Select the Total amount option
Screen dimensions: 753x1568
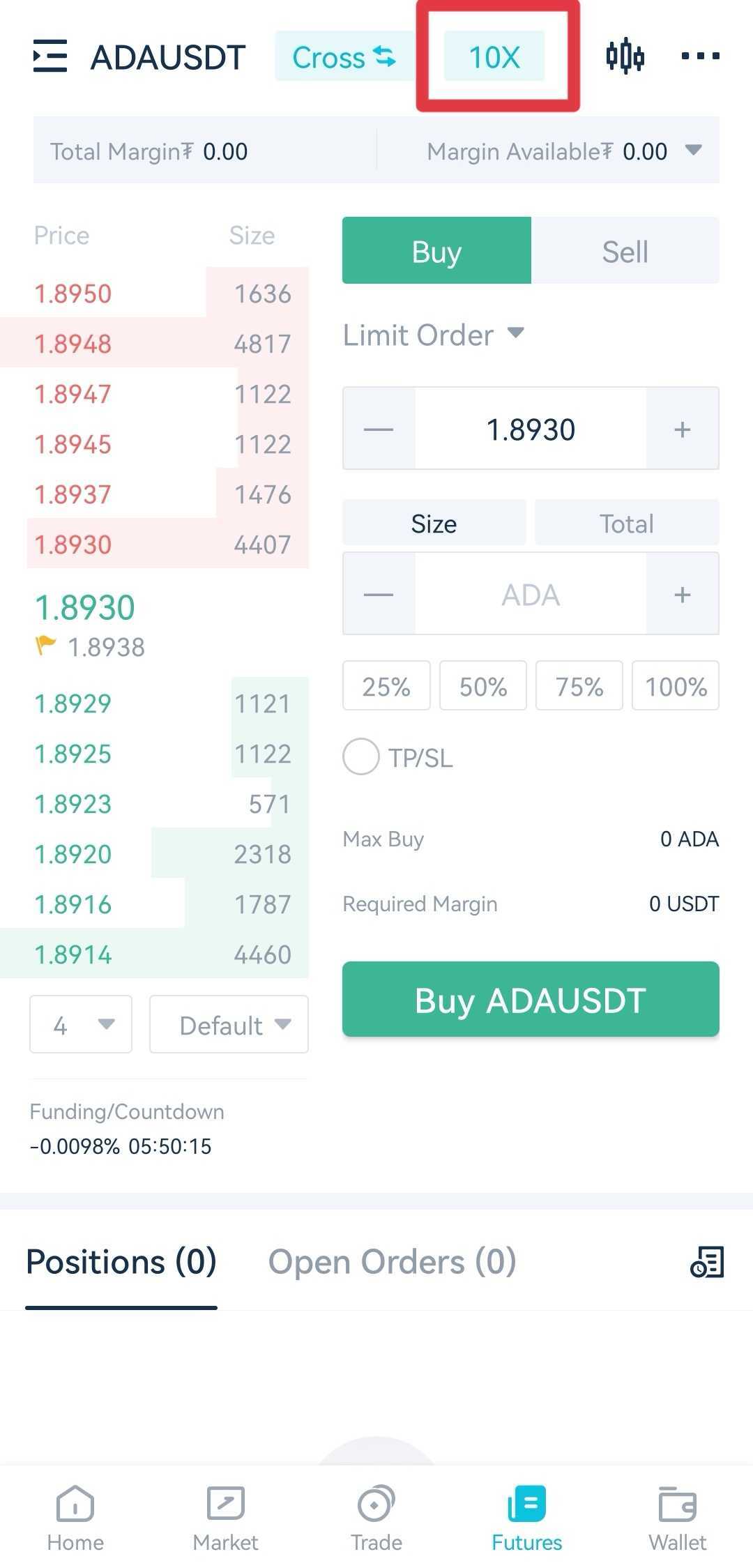(x=627, y=523)
